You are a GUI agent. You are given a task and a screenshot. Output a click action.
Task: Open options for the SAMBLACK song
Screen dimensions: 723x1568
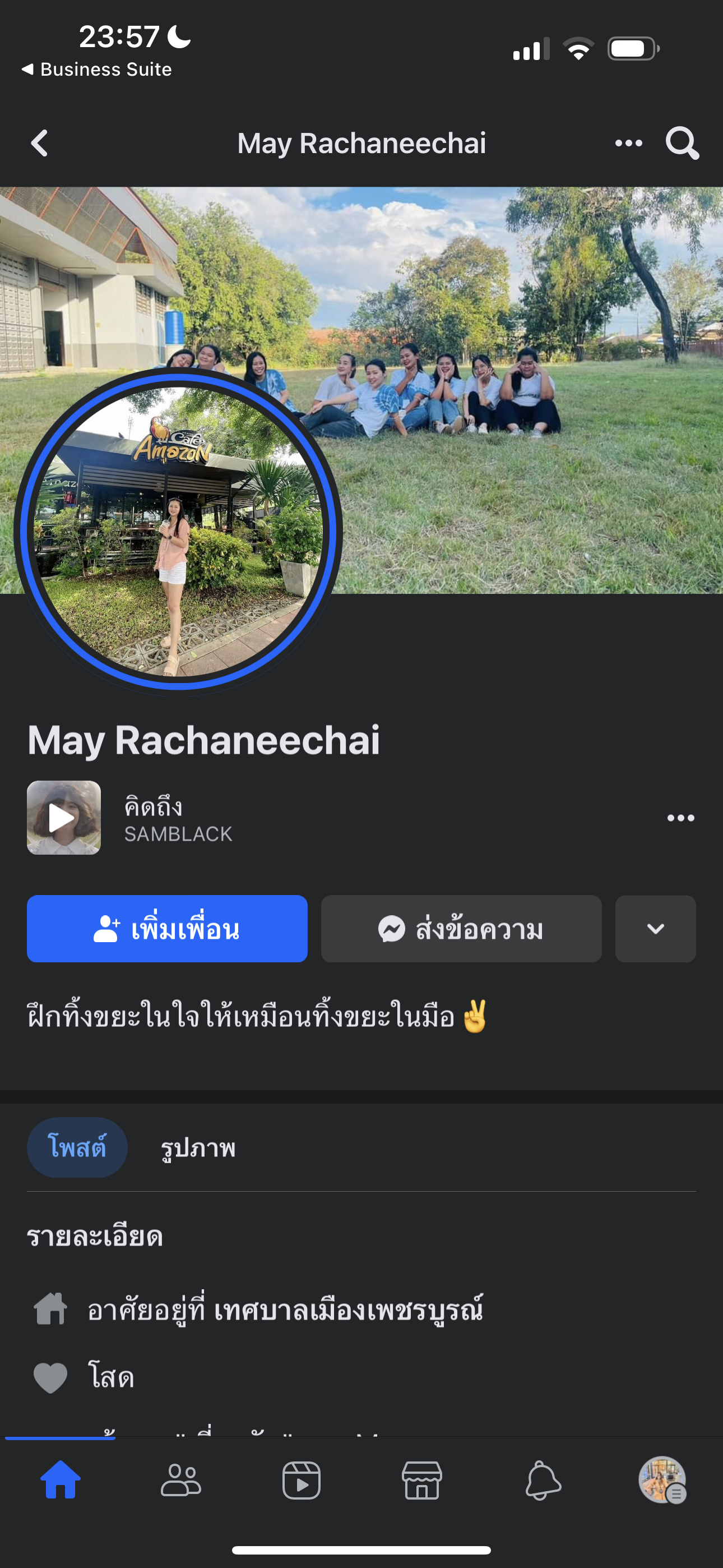click(680, 818)
